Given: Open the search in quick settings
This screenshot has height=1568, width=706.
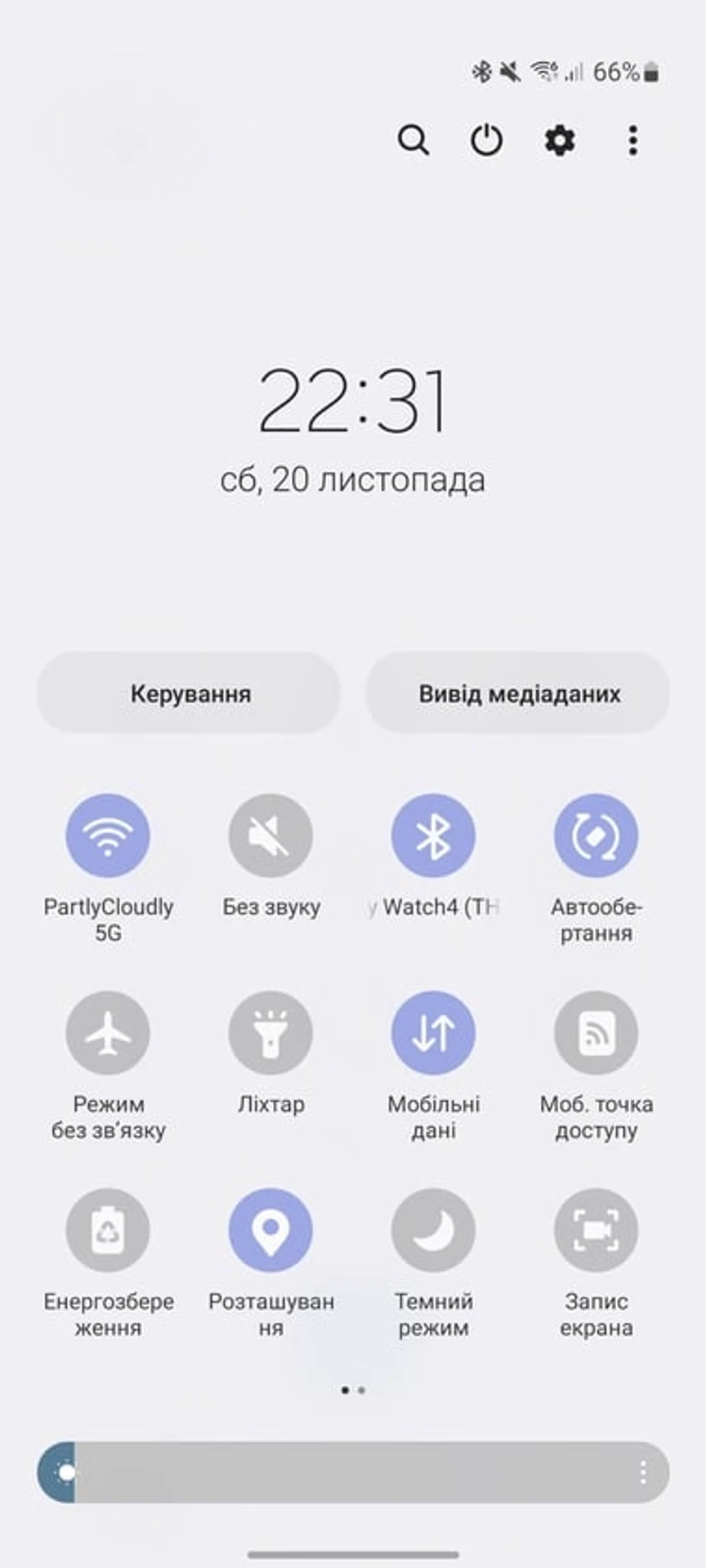Looking at the screenshot, I should point(413,140).
